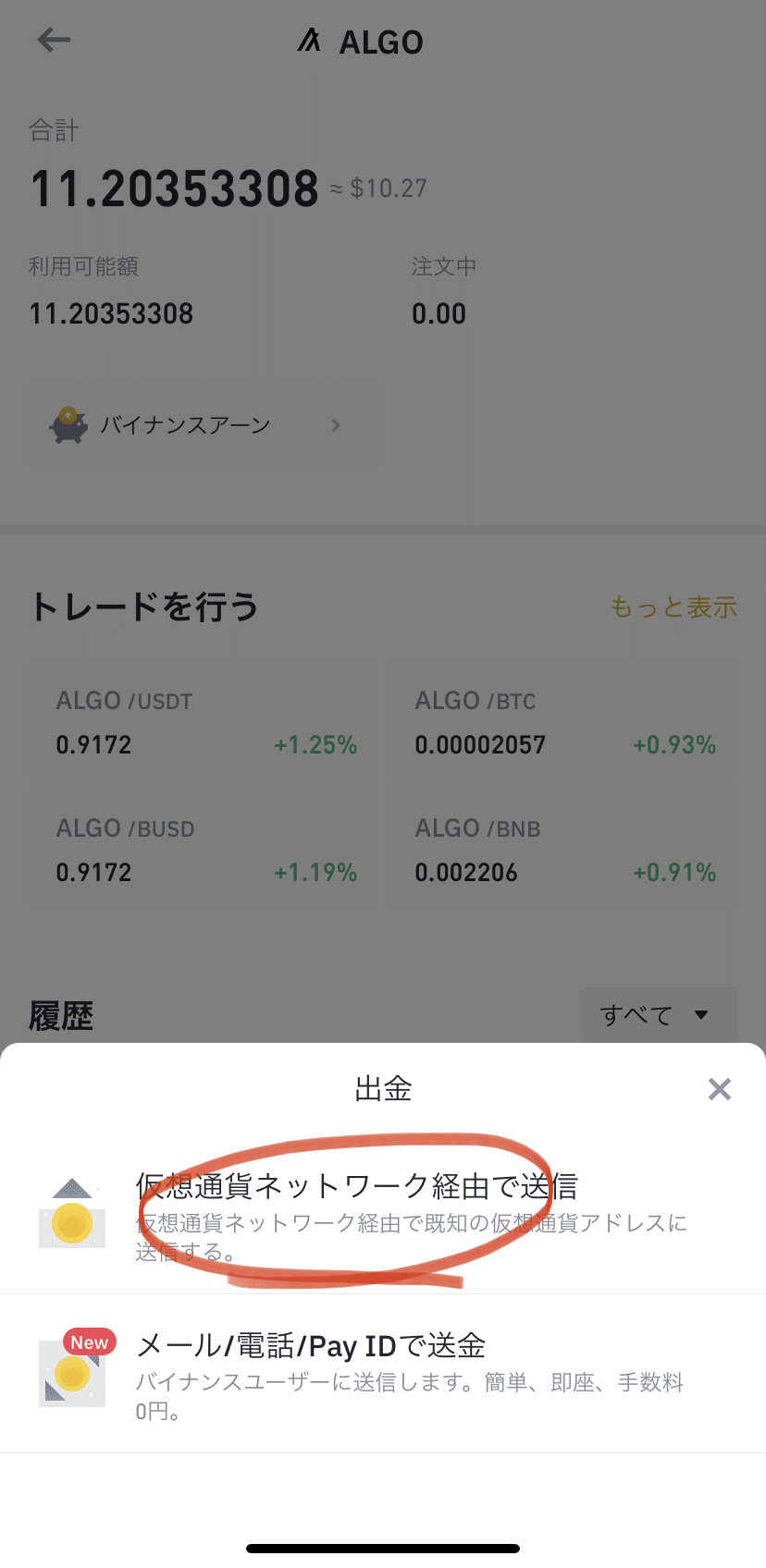This screenshot has width=766, height=1568.
Task: Click the ALGO/BTC price change percentage
Action: tap(674, 744)
